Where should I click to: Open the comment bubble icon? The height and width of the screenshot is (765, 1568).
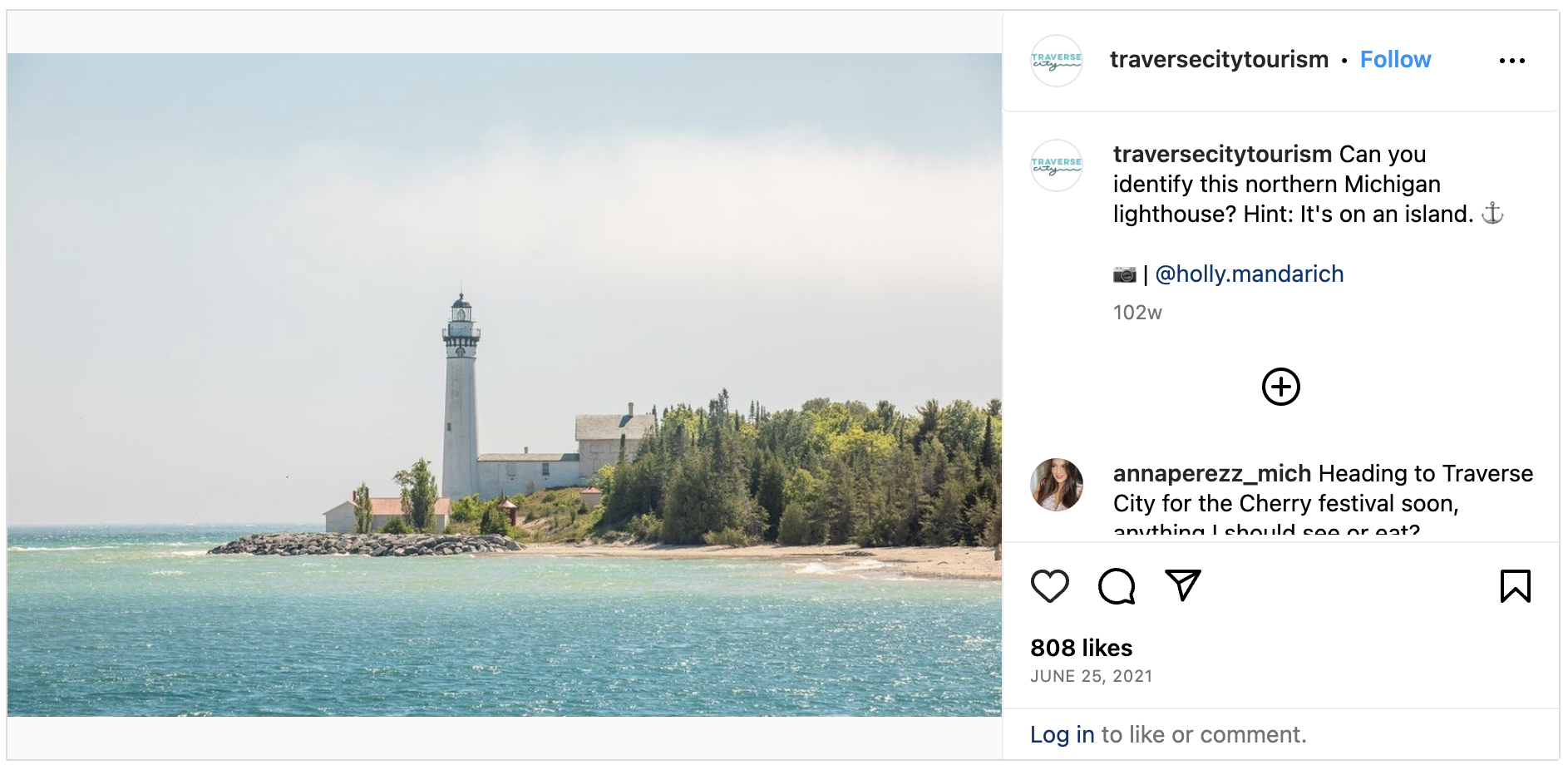(x=1116, y=586)
